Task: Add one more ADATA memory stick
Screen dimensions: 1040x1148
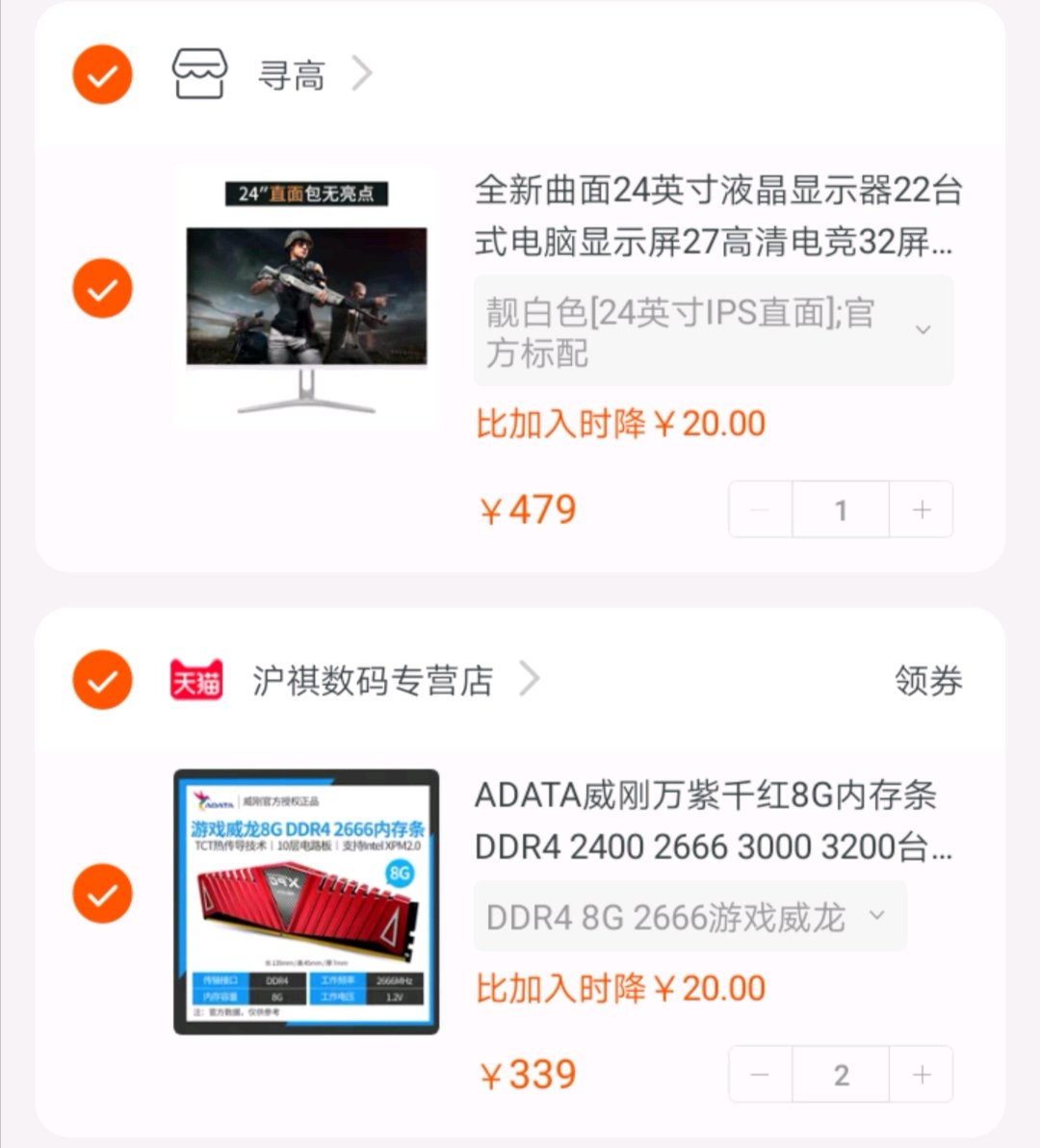Action: pos(922,1074)
